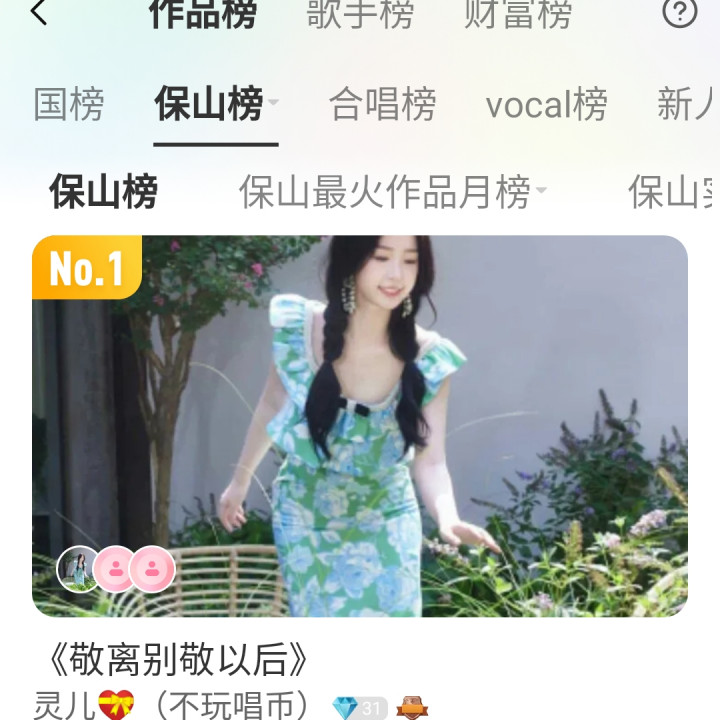View the singer avatars on the cover
This screenshot has height=720, width=720.
click(116, 569)
